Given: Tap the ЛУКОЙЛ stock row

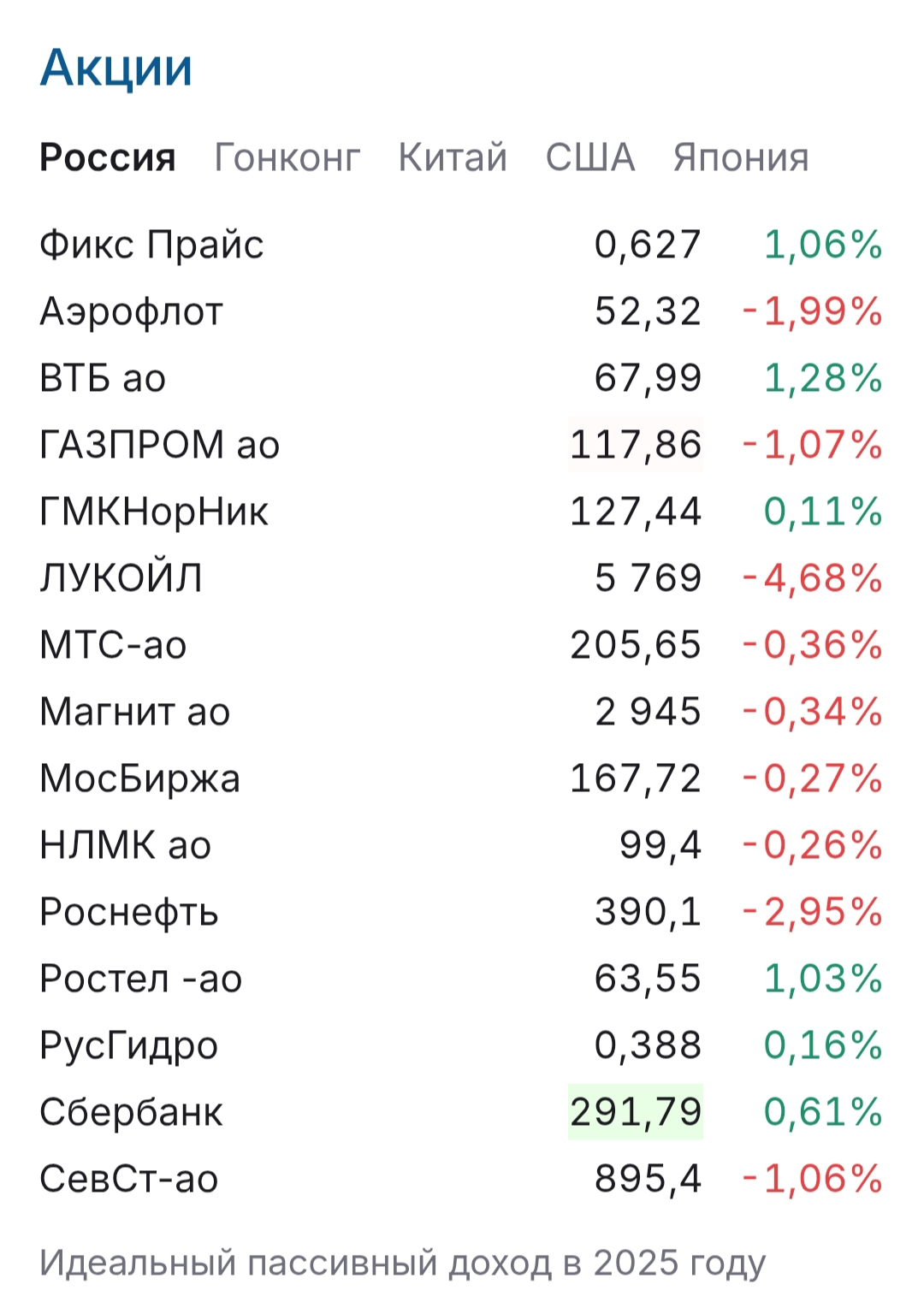Looking at the screenshot, I should point(121,579).
